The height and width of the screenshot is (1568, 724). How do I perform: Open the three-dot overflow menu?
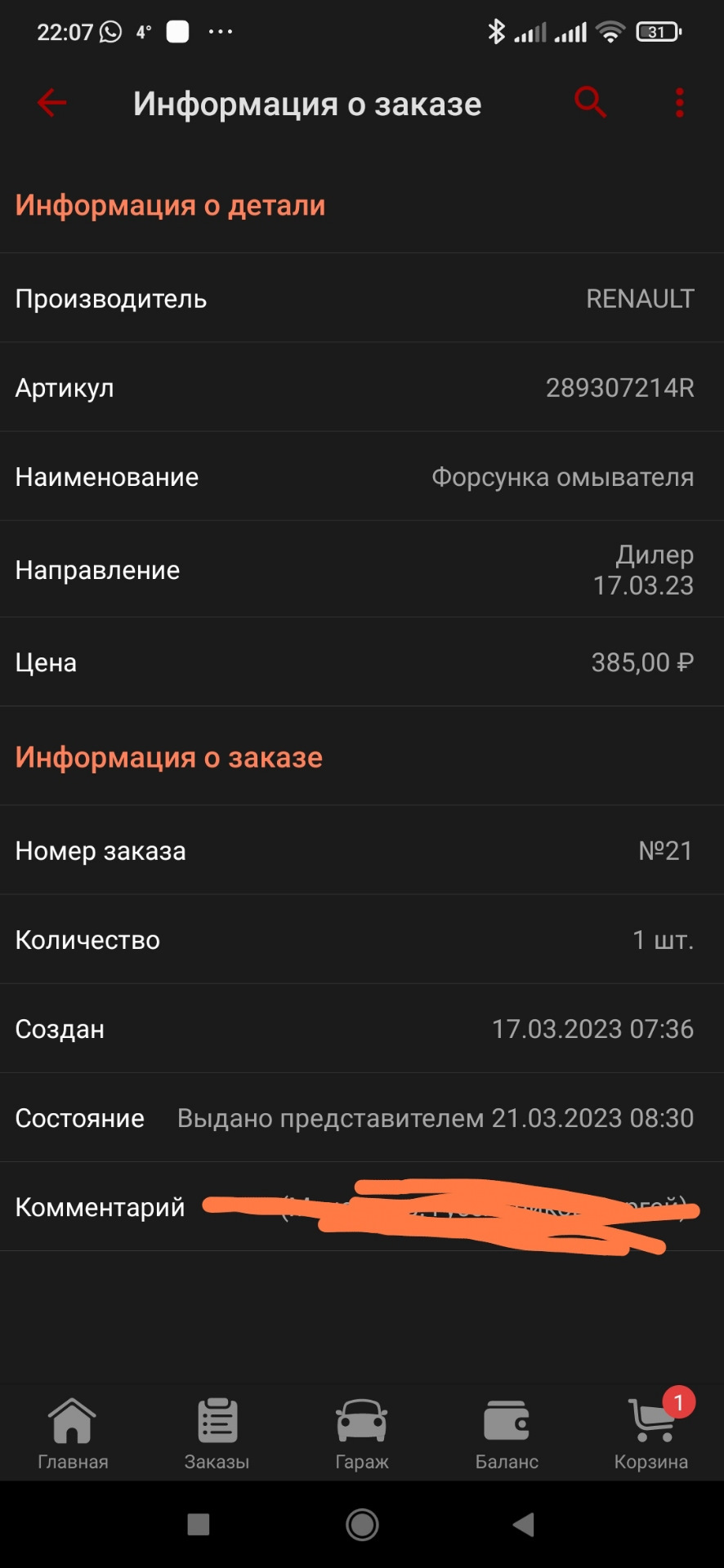click(679, 103)
